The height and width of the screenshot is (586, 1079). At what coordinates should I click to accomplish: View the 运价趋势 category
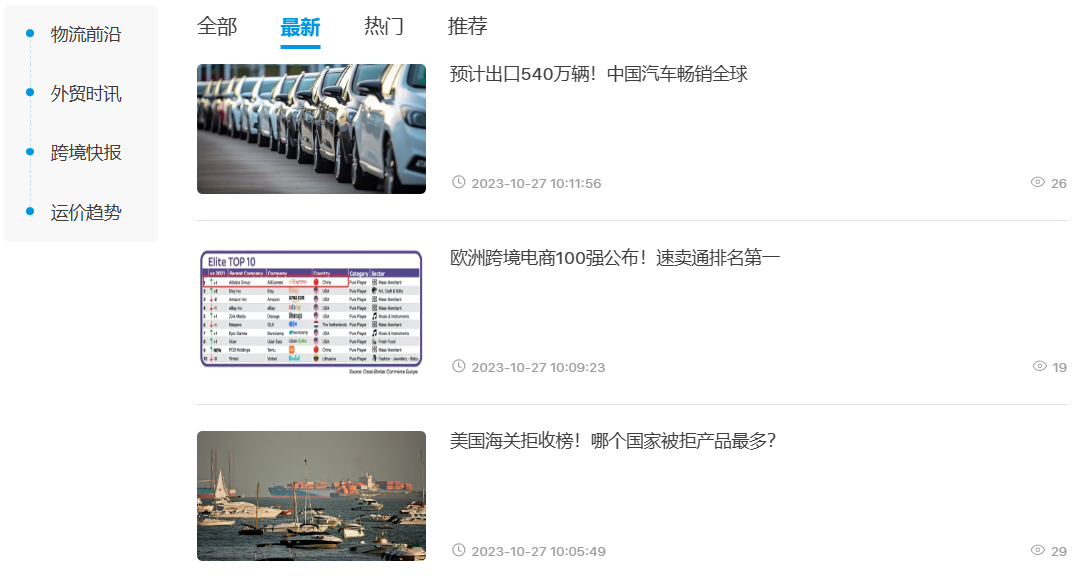[86, 213]
